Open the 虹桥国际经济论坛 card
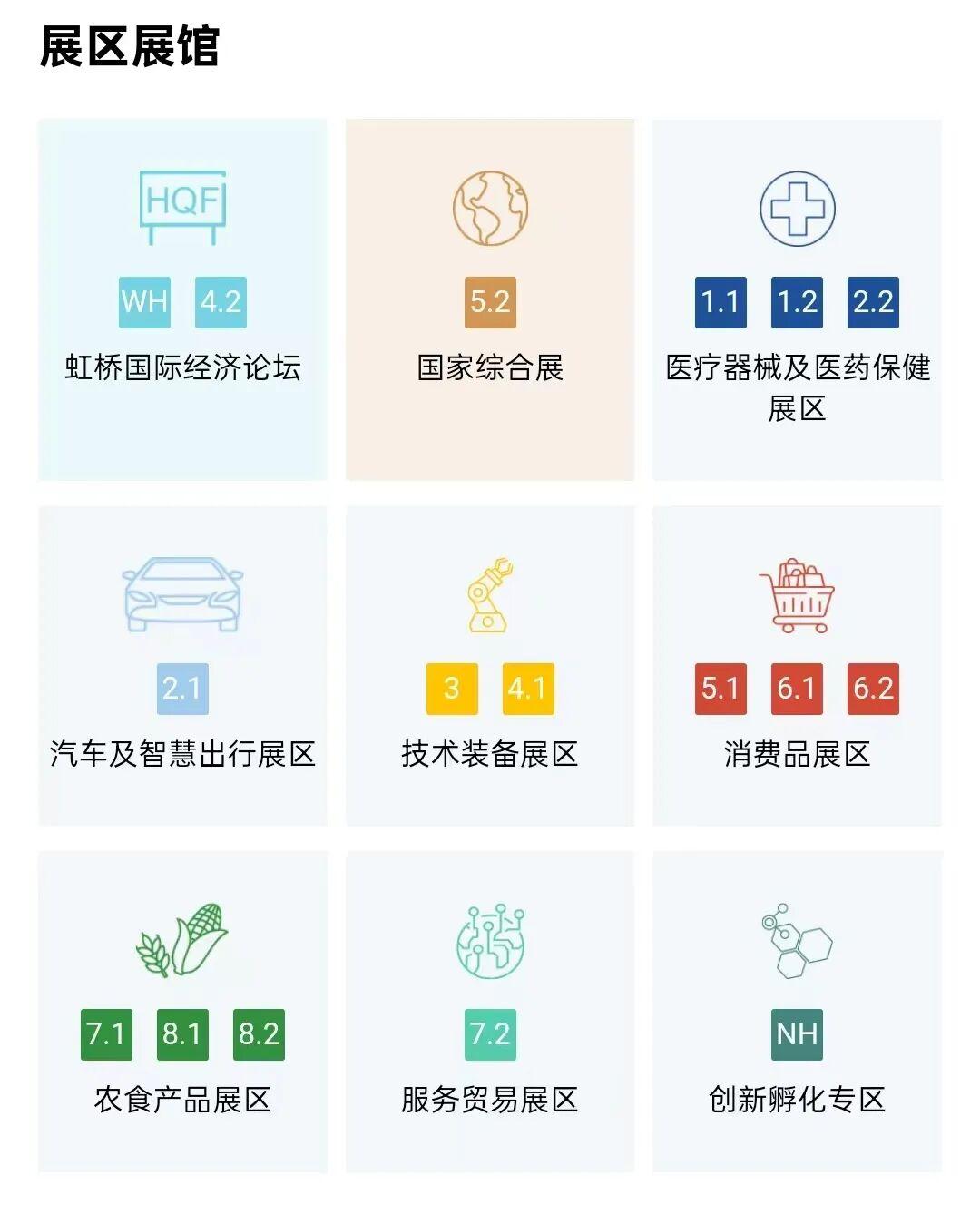Screen dimensions: 980x1214 tap(182, 299)
